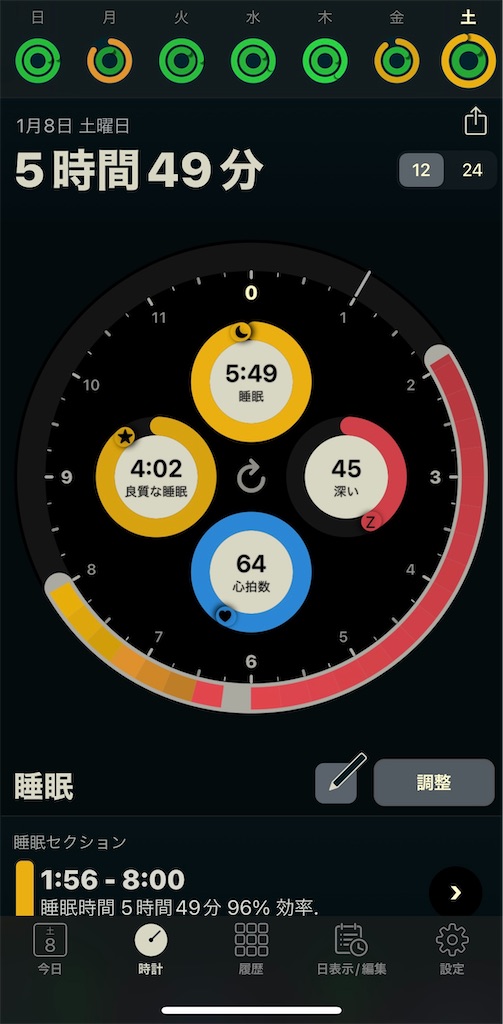Image resolution: width=503 pixels, height=1024 pixels.
Task: Open sleep section 1:56 - 8:00 arrow
Action: (x=455, y=893)
